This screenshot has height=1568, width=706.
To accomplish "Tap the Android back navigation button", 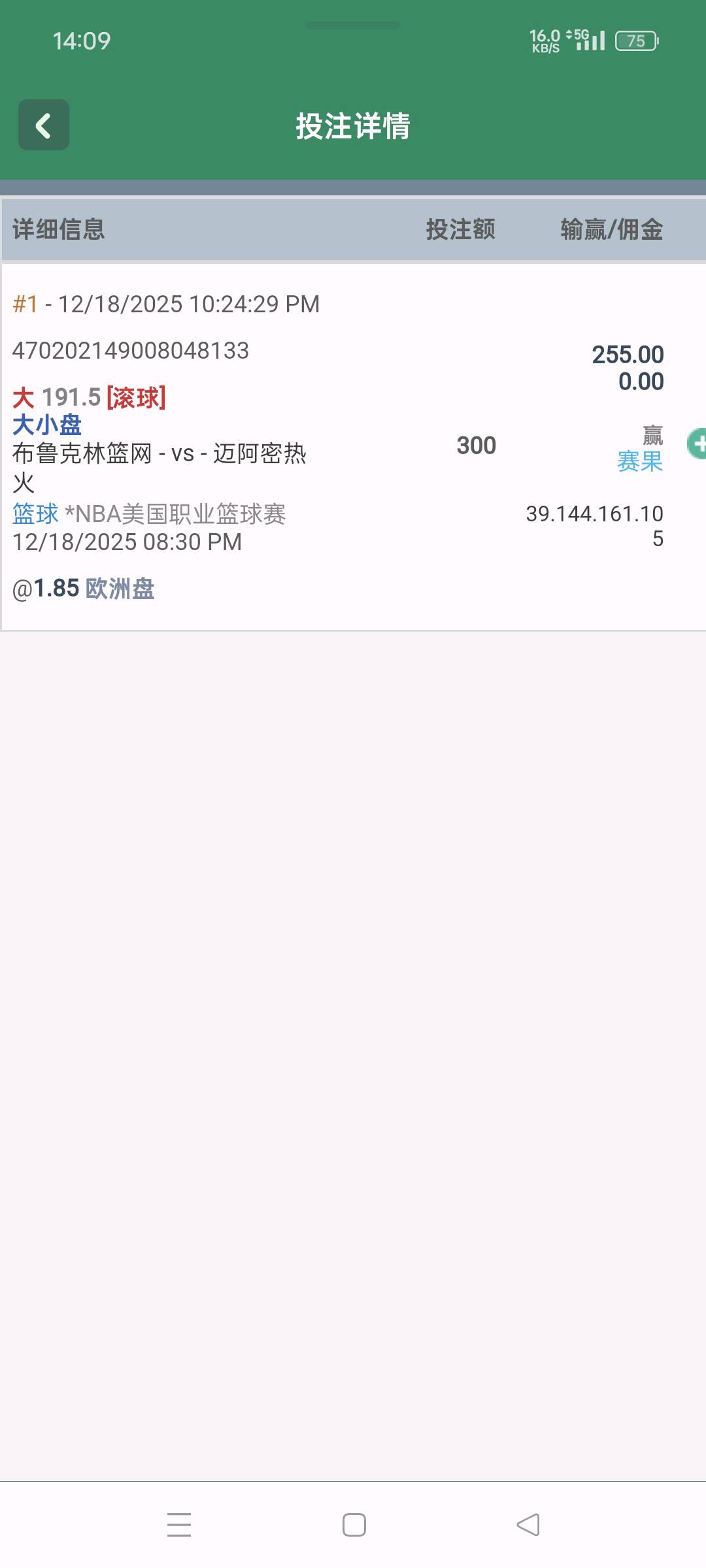I will tap(527, 1524).
